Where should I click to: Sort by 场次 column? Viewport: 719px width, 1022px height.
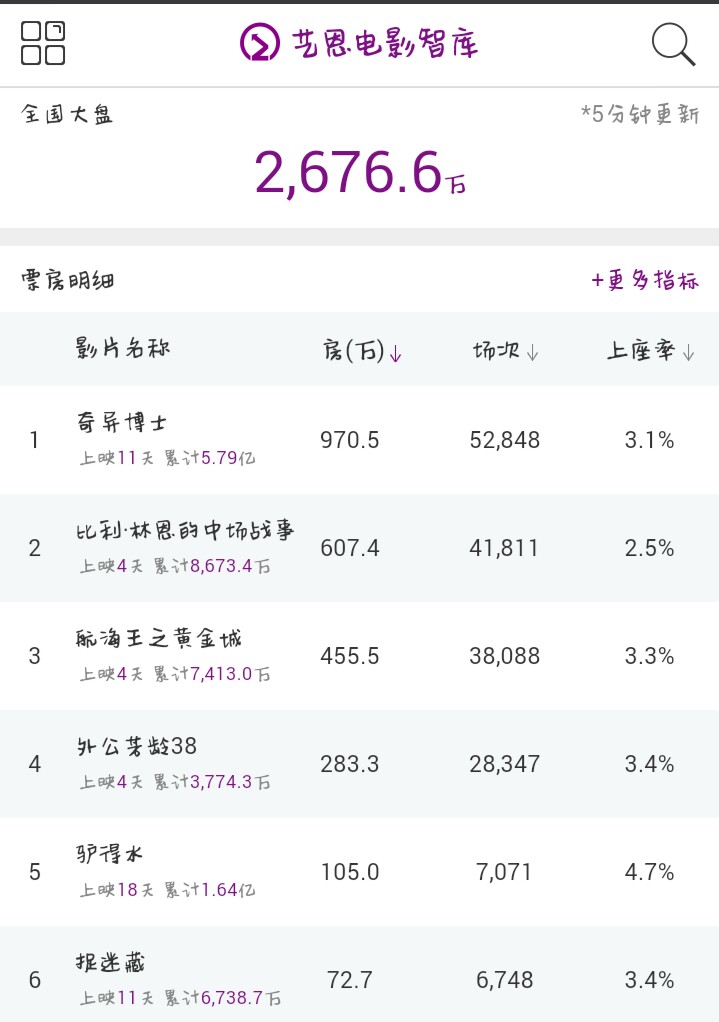coord(506,351)
